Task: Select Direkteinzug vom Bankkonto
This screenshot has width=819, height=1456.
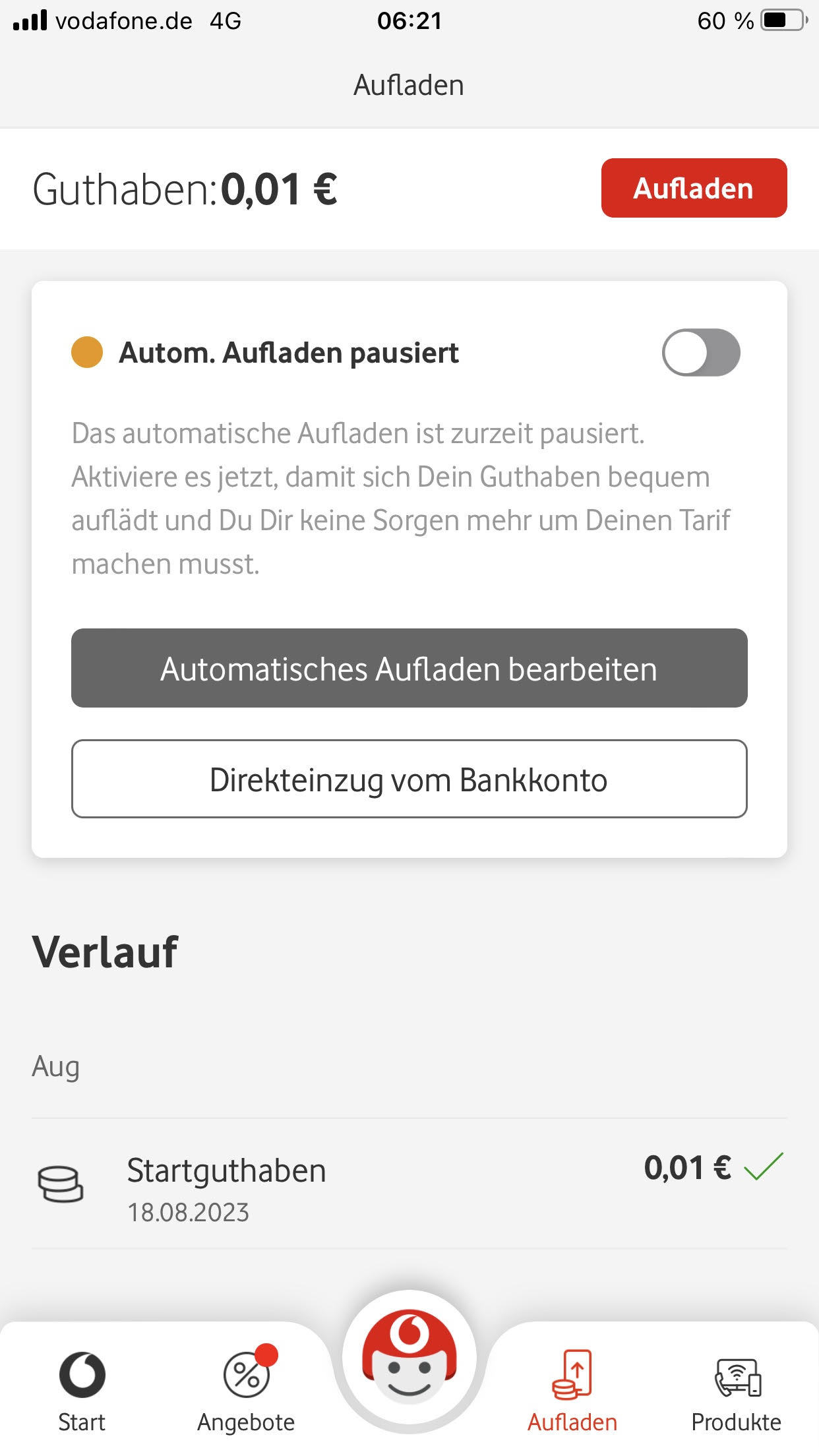Action: (x=409, y=779)
